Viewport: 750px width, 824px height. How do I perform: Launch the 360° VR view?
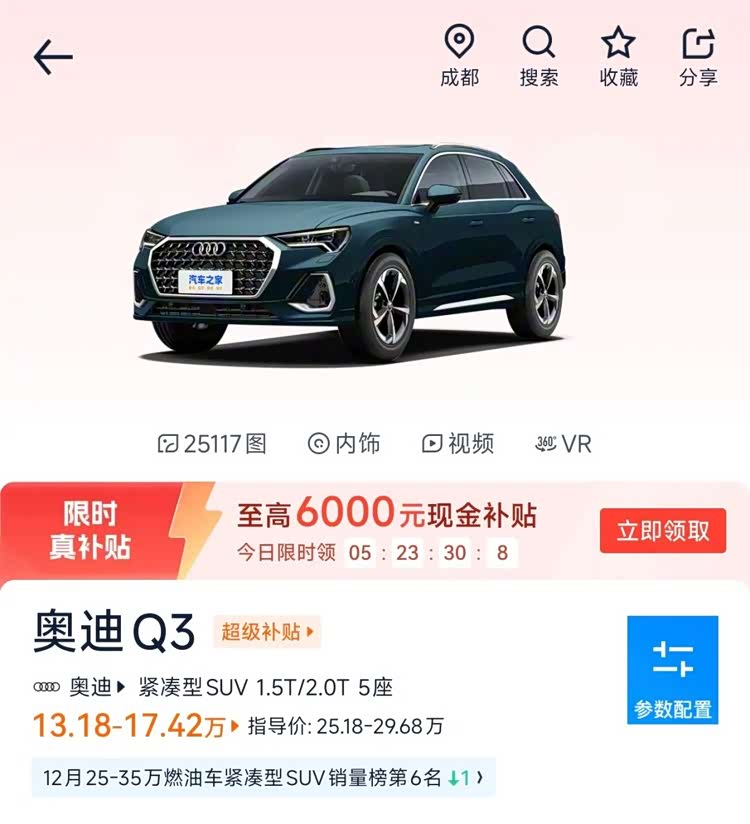pyautogui.click(x=564, y=444)
